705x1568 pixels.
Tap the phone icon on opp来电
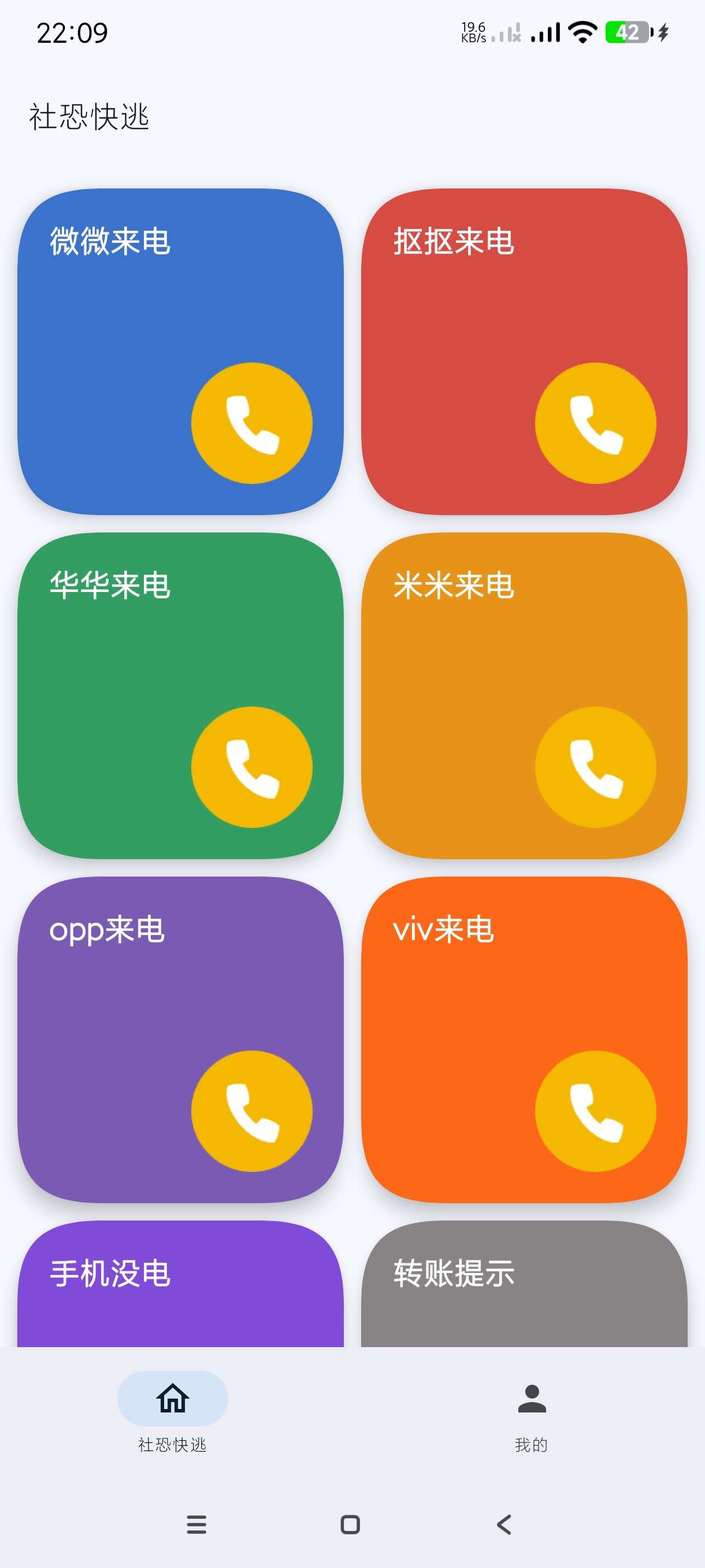[x=252, y=1111]
